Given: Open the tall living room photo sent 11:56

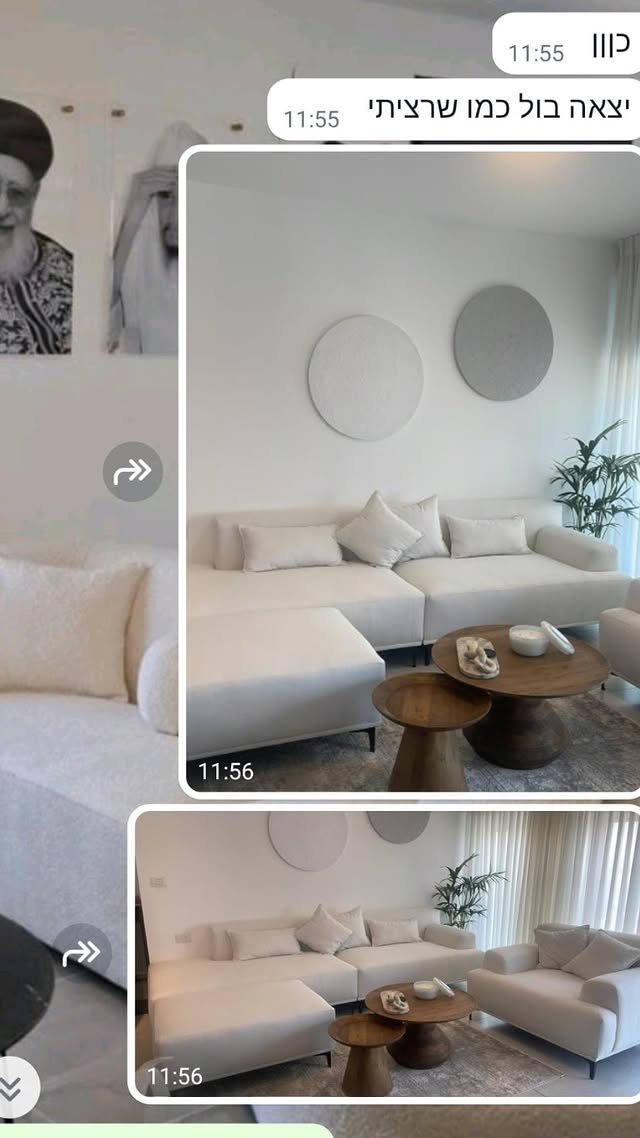Looking at the screenshot, I should coord(412,470).
